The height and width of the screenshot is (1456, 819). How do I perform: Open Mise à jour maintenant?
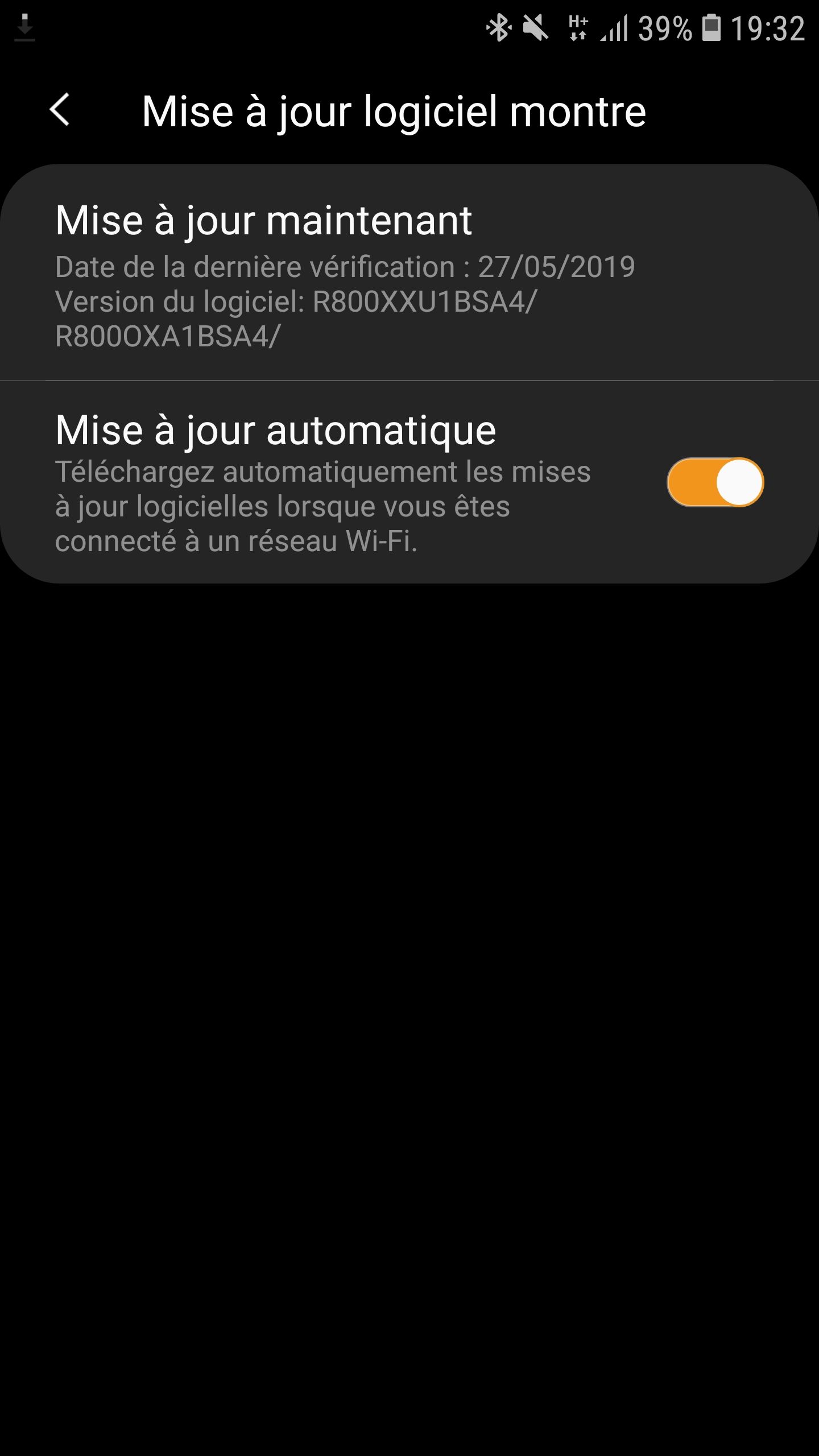409,272
